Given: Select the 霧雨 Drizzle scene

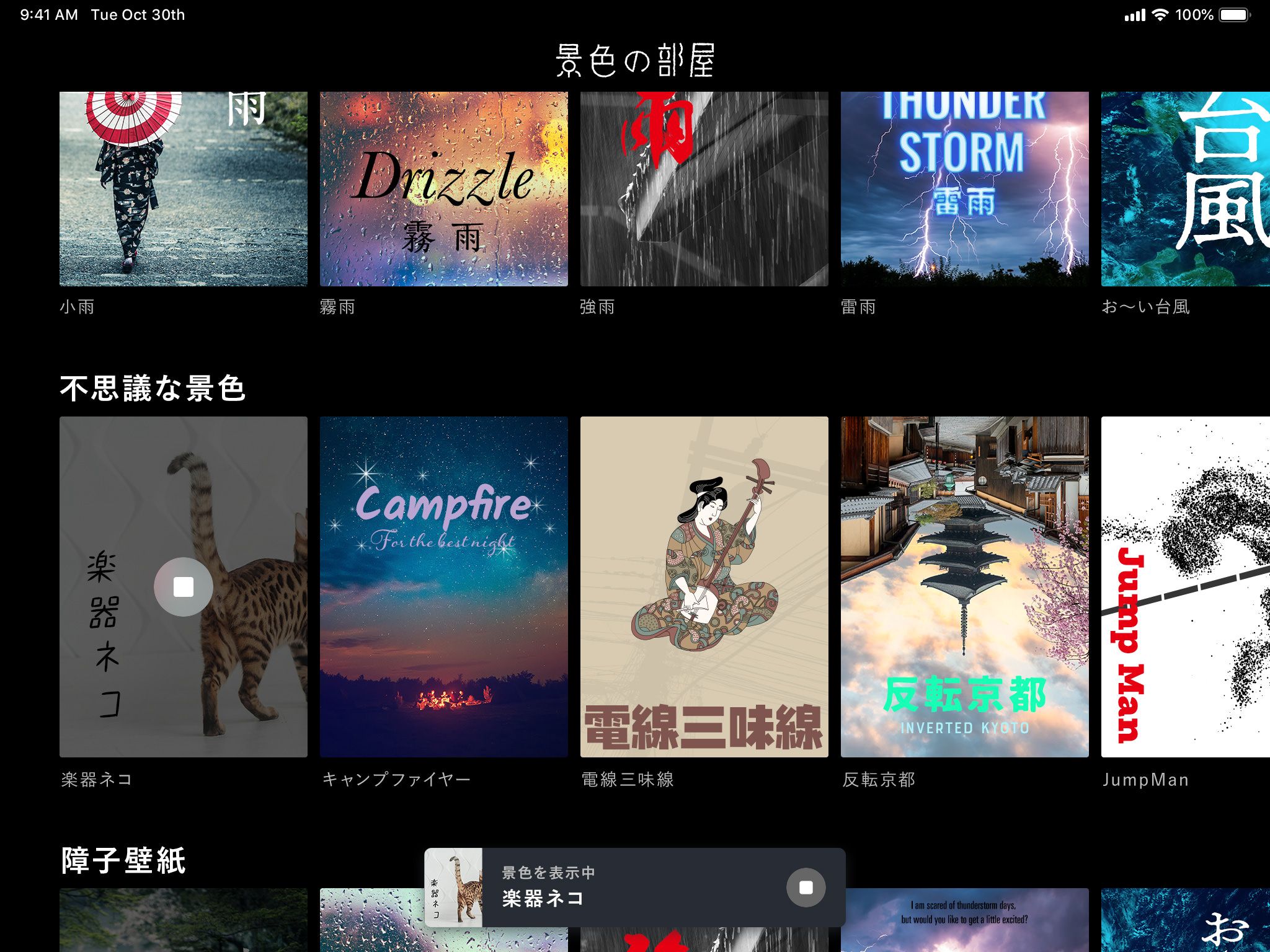Looking at the screenshot, I should tap(444, 189).
